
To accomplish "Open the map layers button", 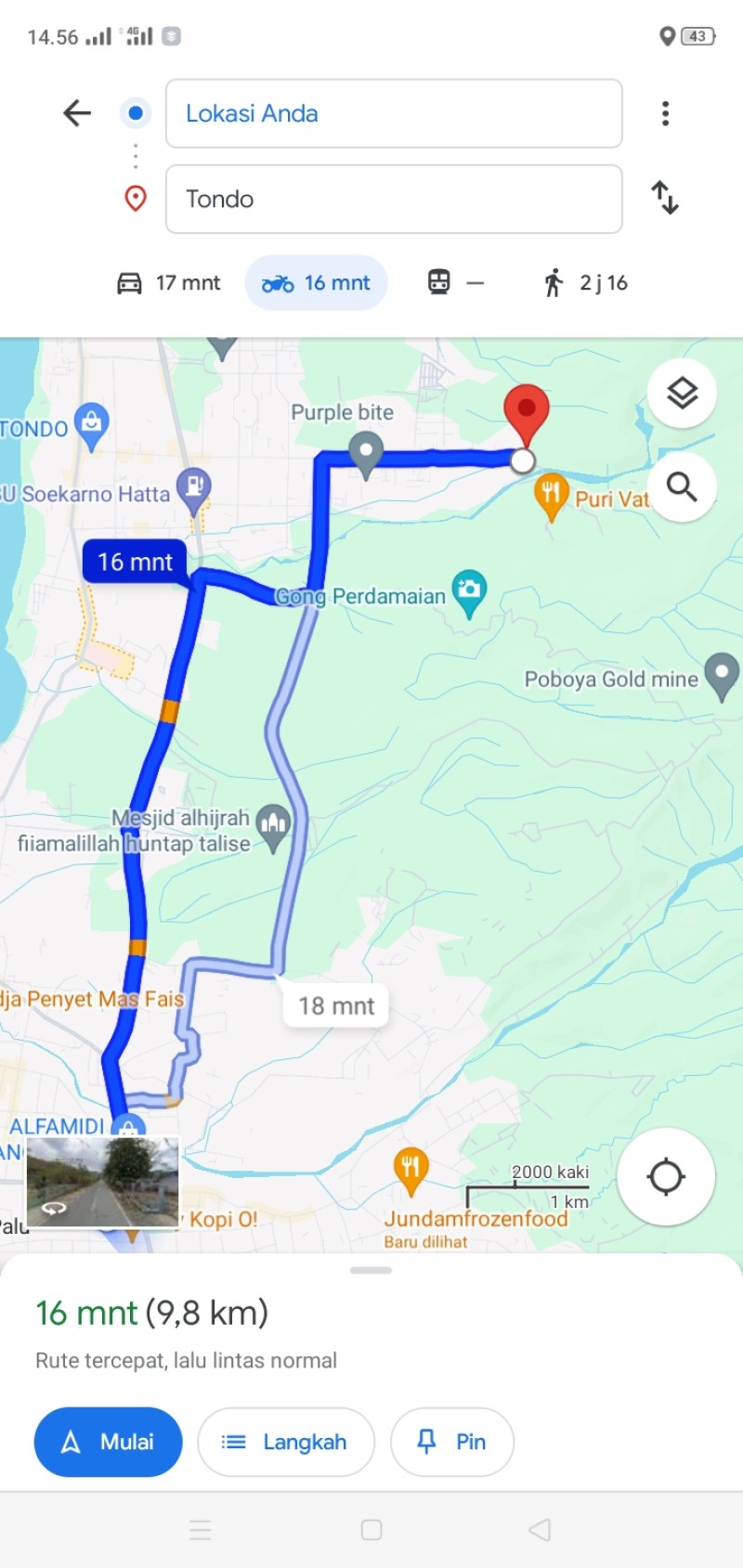I will point(682,394).
